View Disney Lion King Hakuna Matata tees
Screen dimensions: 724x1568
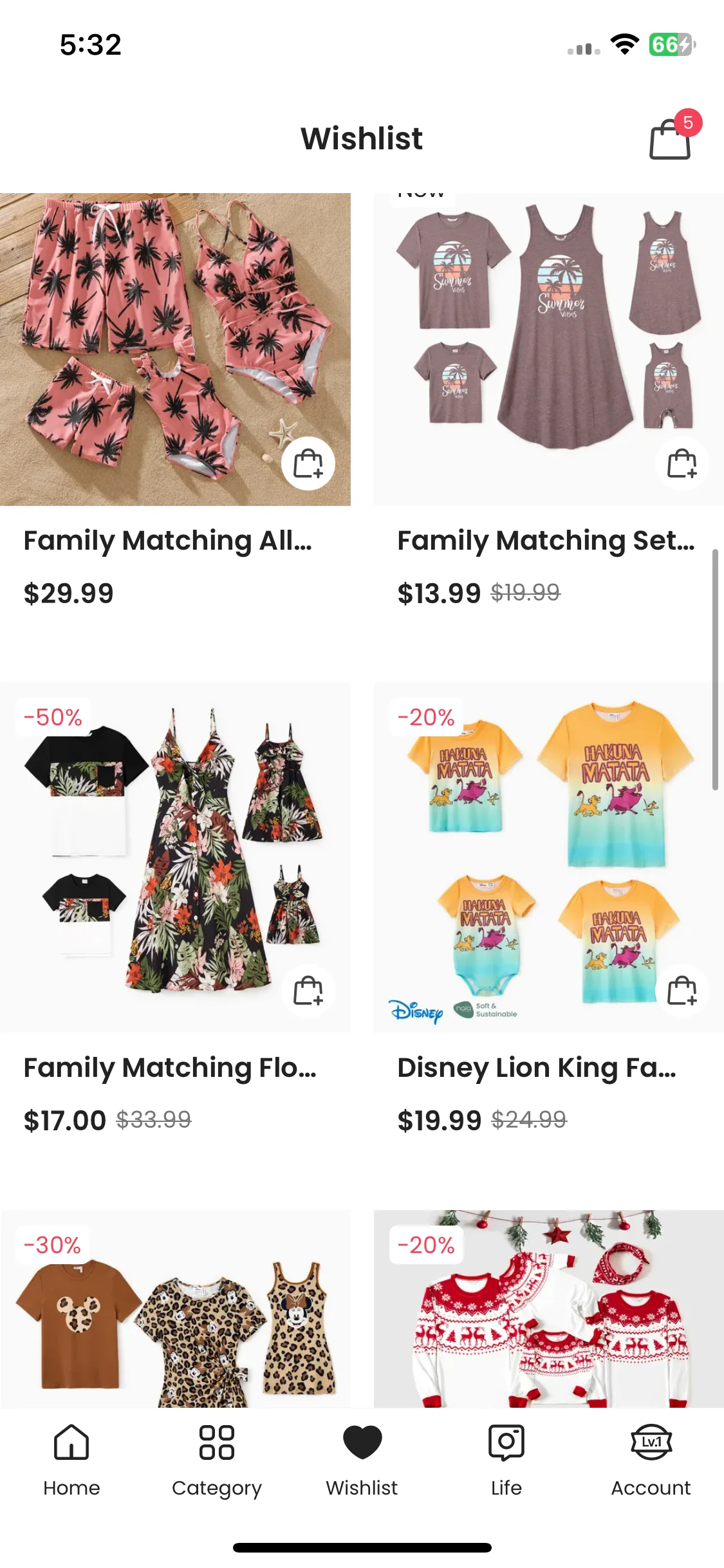pos(534,850)
